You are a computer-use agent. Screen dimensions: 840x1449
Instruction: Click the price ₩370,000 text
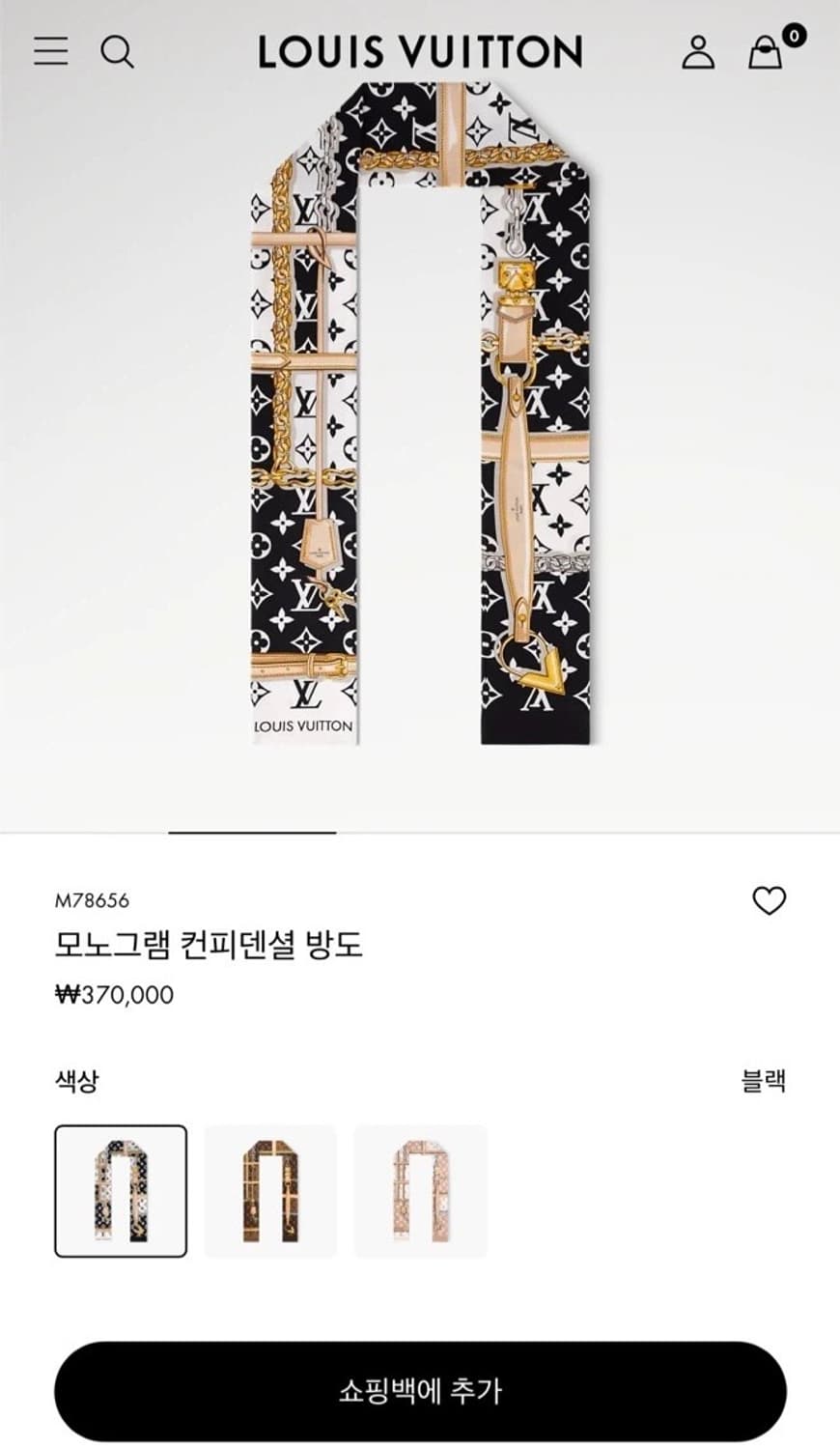coord(114,995)
